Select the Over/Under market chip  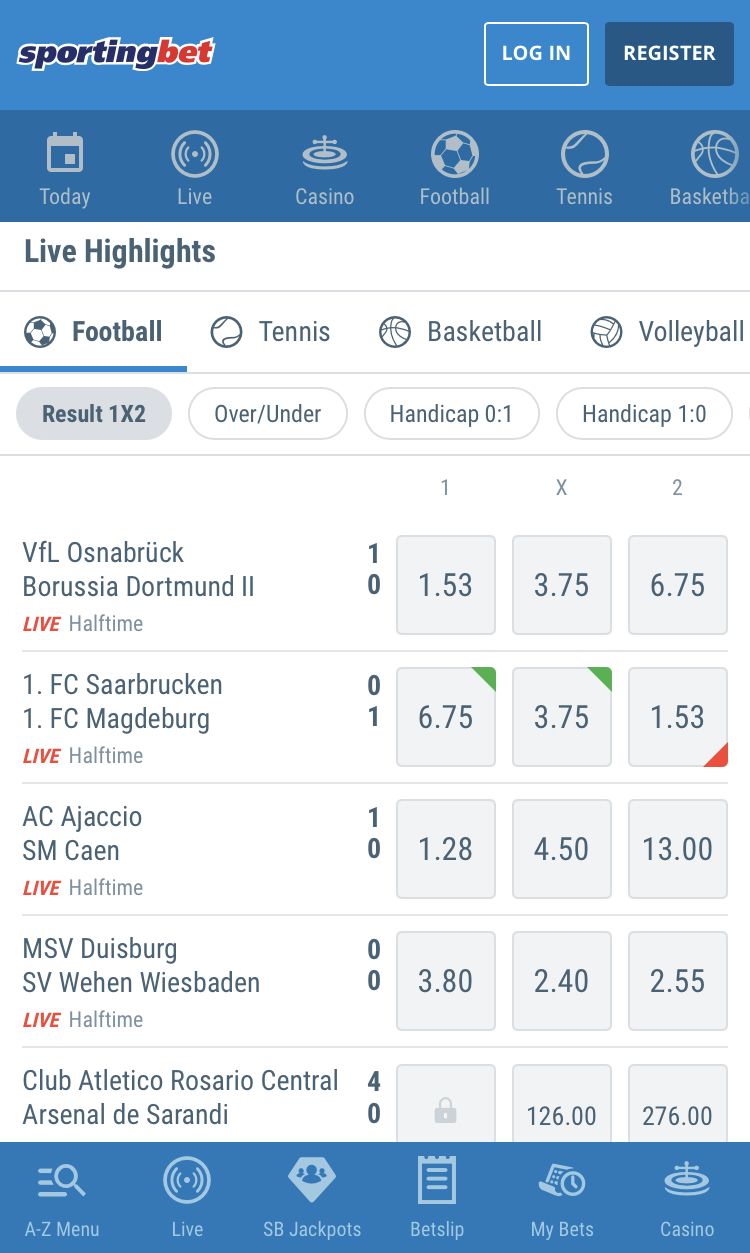point(268,414)
